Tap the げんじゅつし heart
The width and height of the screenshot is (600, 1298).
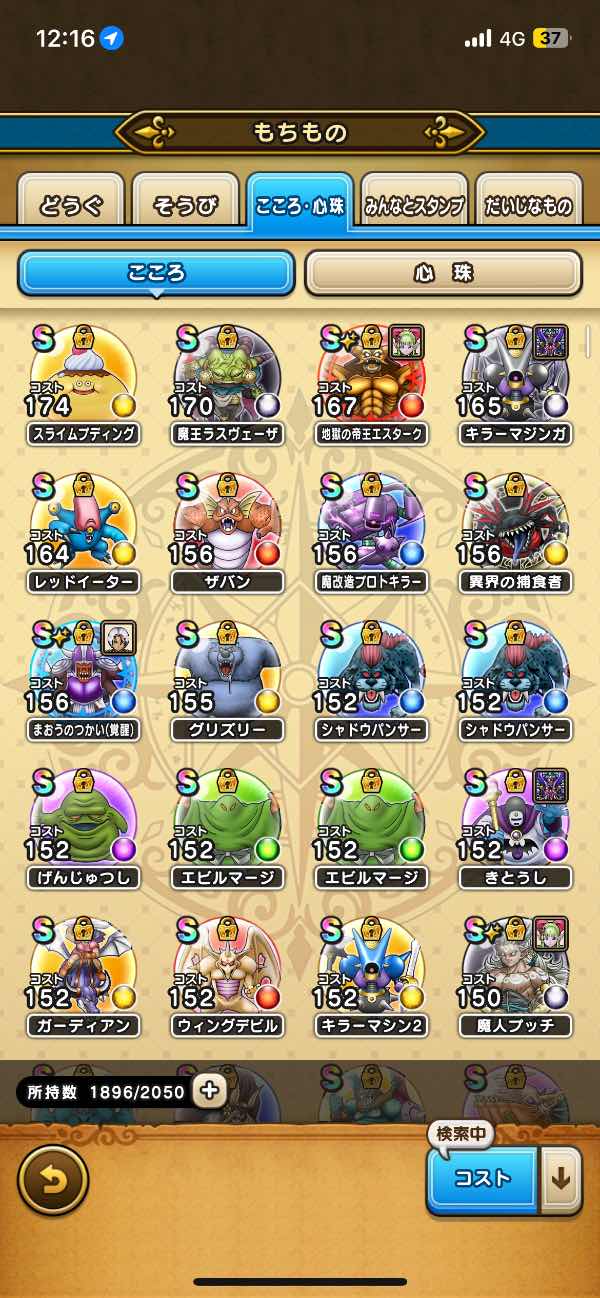tap(84, 822)
